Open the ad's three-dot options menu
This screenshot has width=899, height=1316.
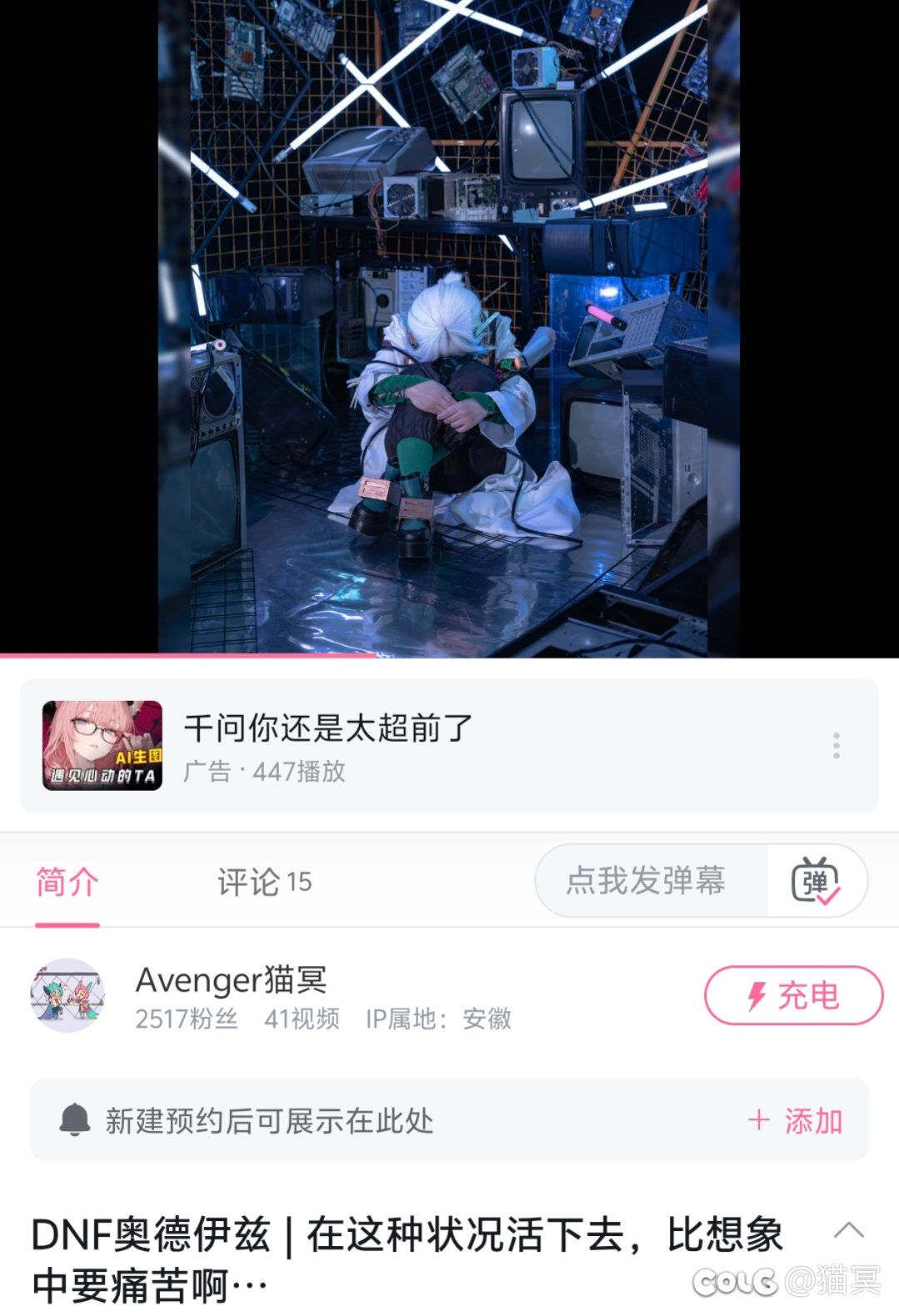pos(836,746)
